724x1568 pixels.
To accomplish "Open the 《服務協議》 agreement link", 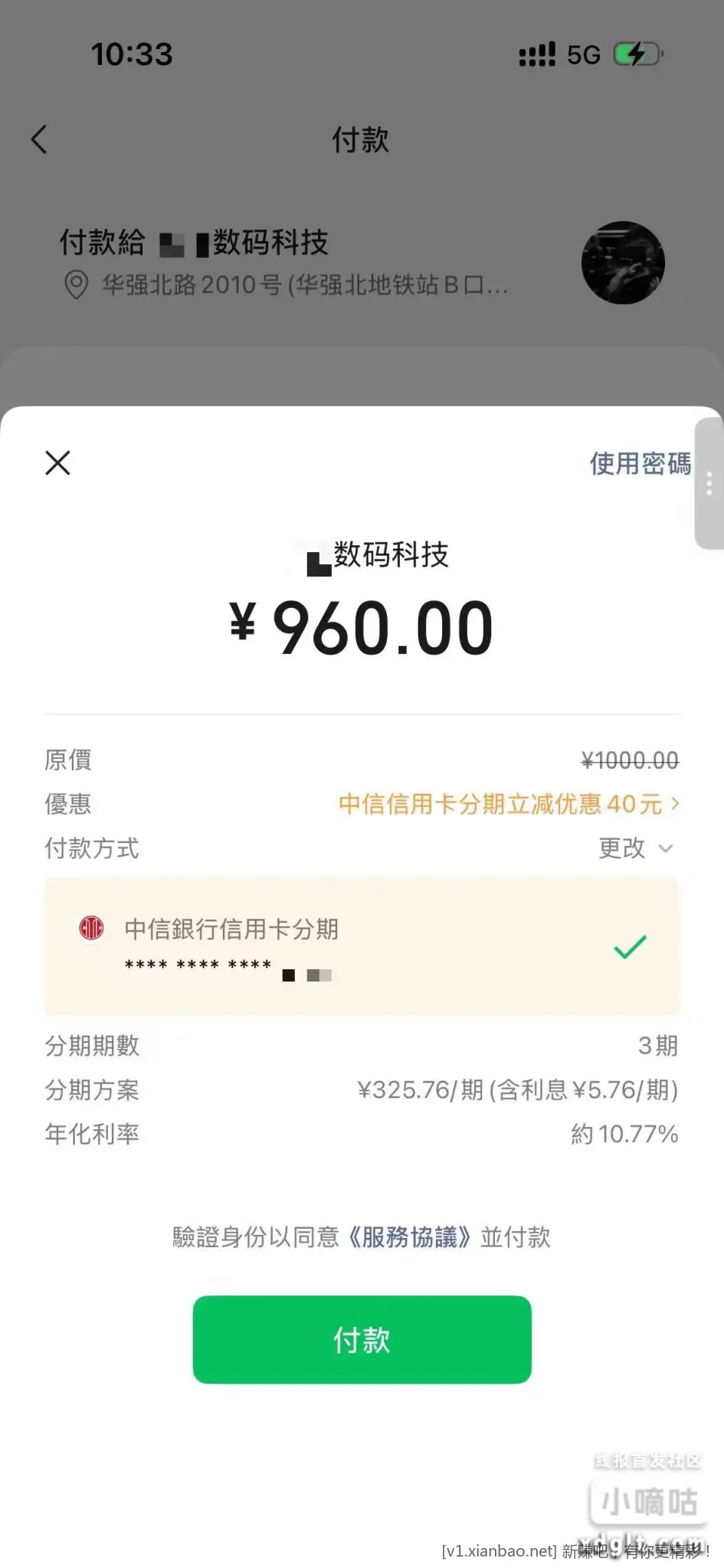I will pos(408,1237).
